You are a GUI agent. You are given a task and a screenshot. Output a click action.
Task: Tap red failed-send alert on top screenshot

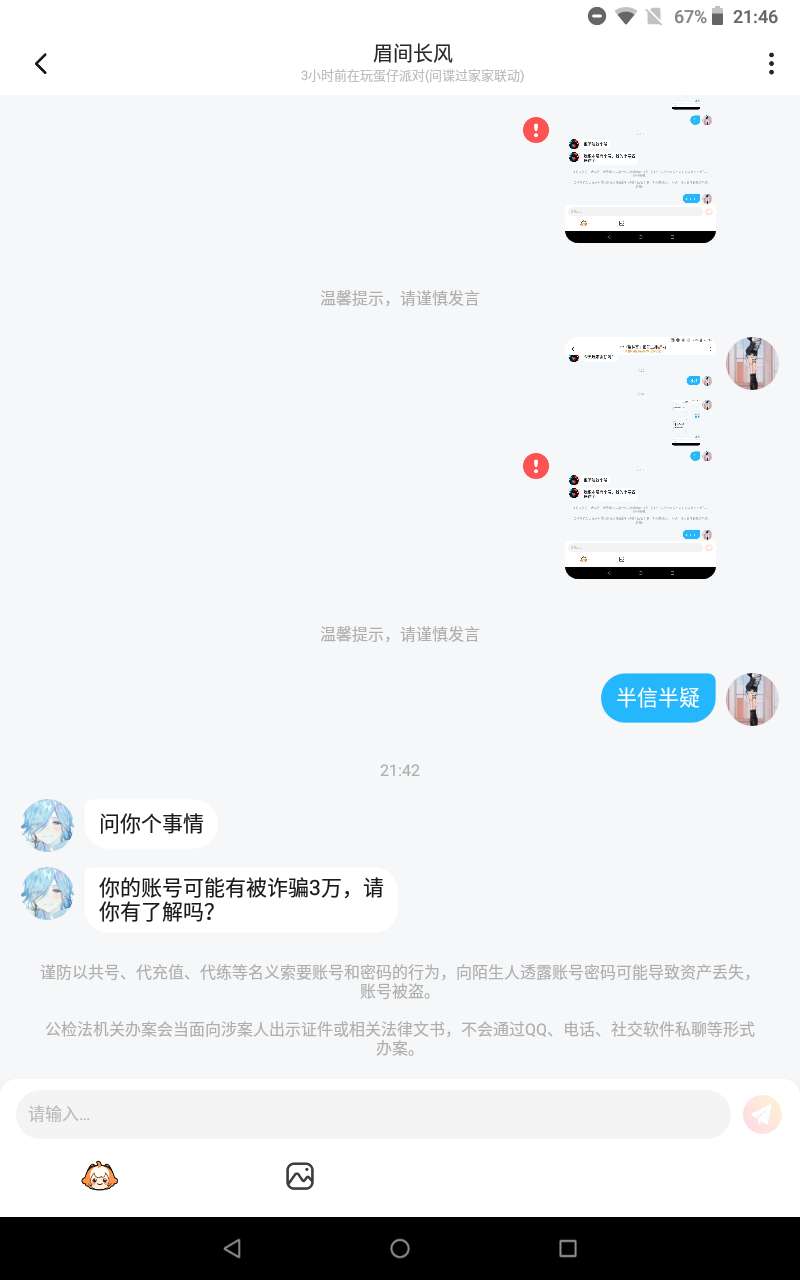pos(536,129)
